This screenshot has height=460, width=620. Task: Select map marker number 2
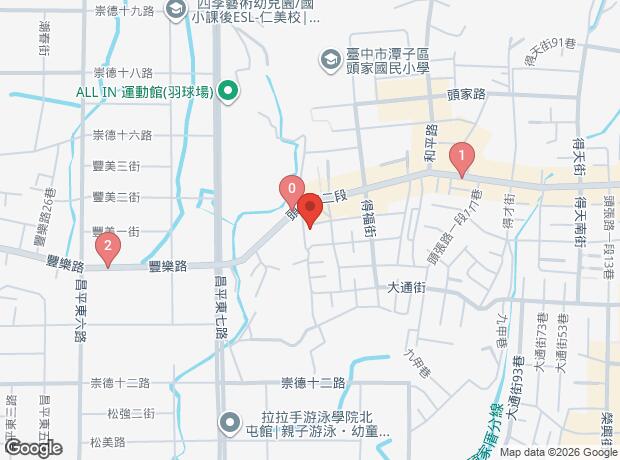point(107,245)
